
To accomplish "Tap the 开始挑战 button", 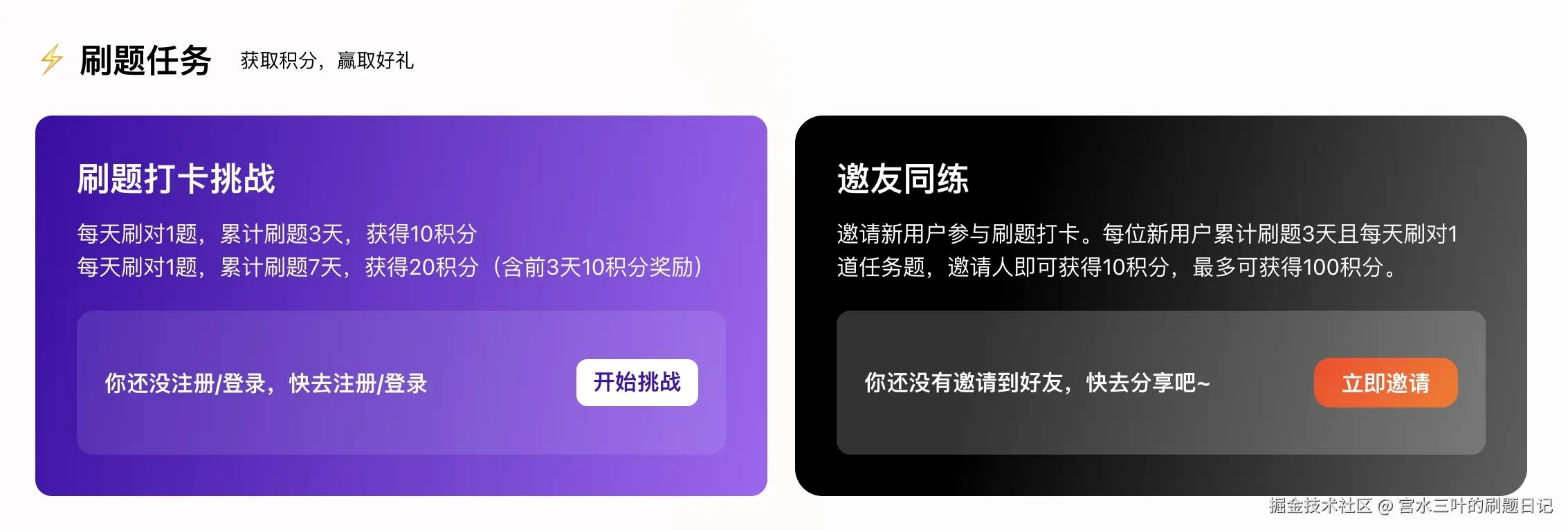I will pyautogui.click(x=637, y=383).
